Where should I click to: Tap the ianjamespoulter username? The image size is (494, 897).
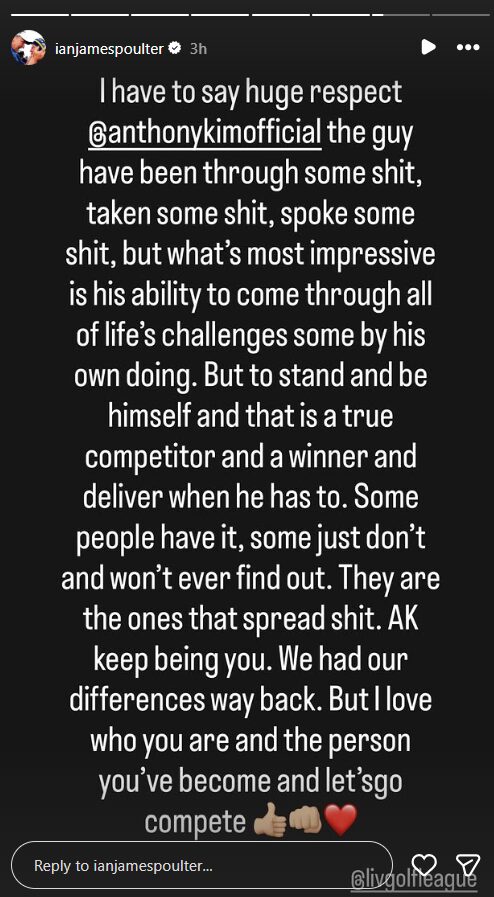(x=109, y=49)
